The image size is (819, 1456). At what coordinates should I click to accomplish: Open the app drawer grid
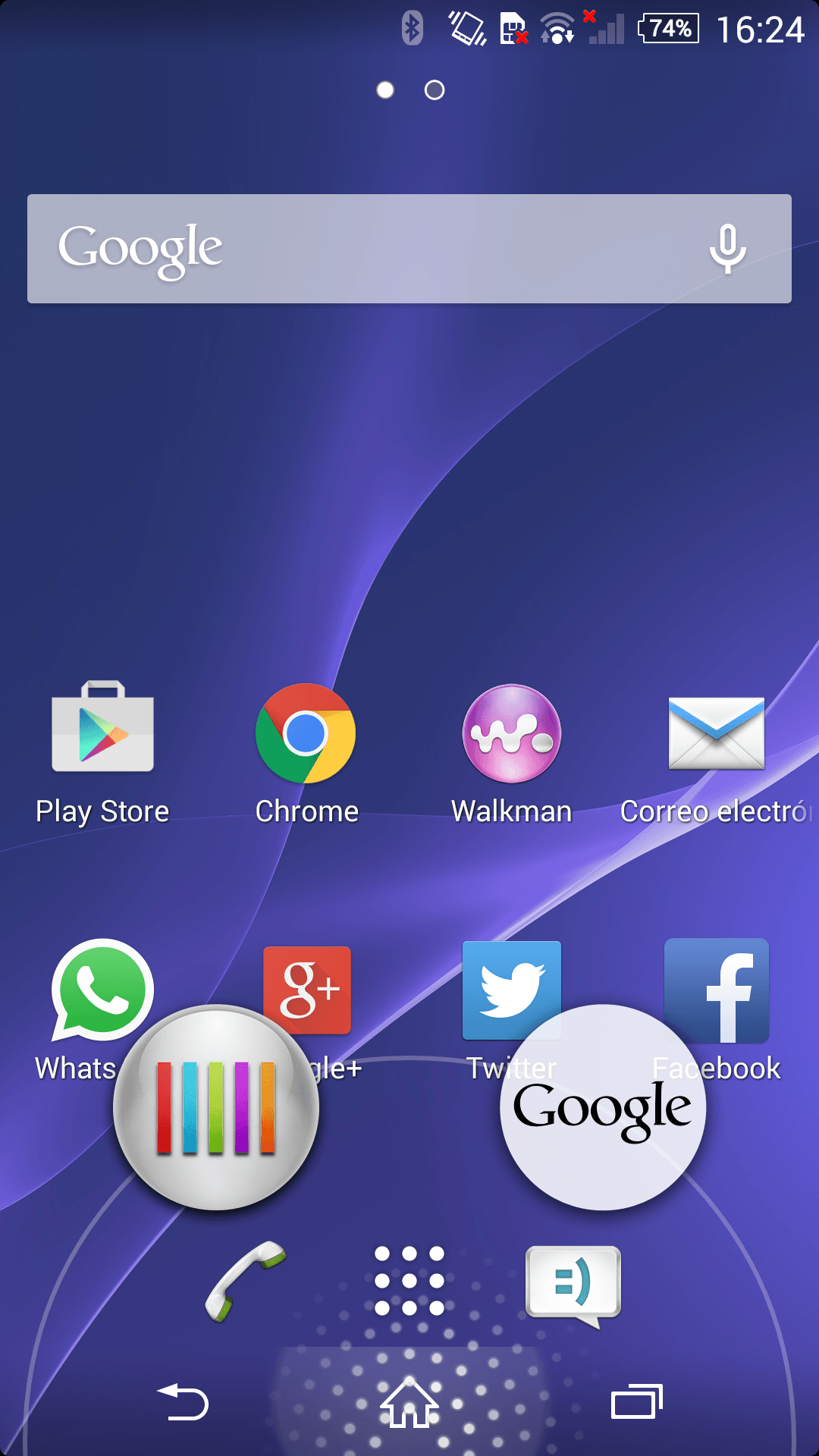pos(409,1281)
